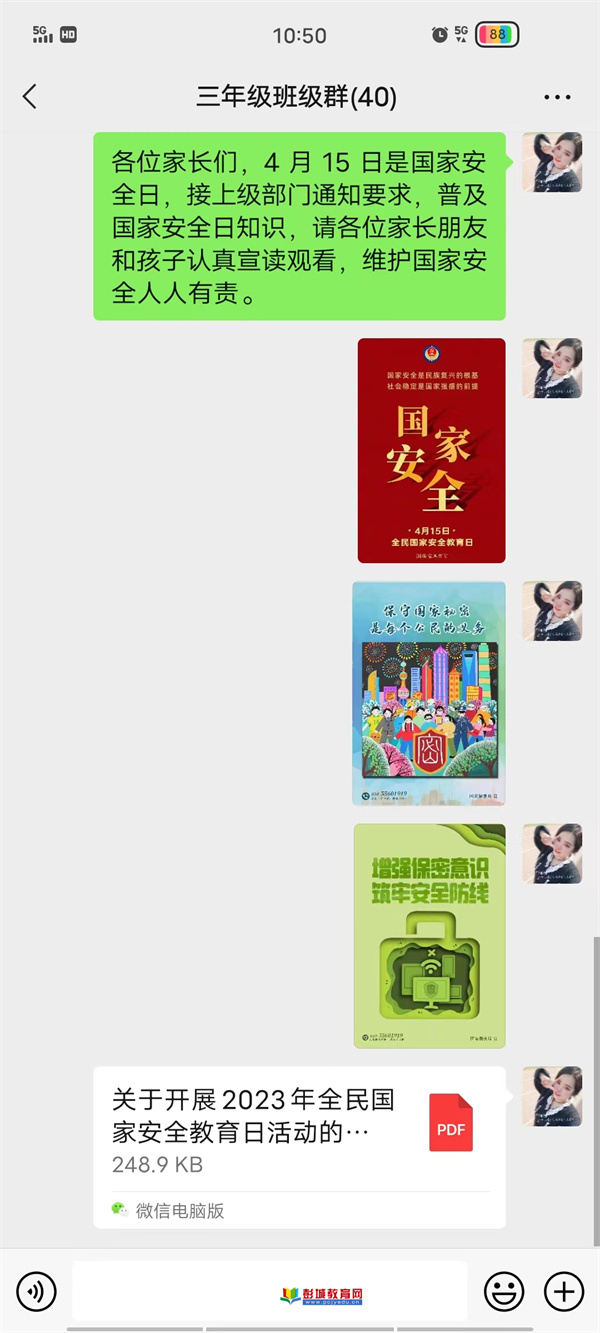Open the plus attachment menu
600x1333 pixels.
coord(564,1292)
